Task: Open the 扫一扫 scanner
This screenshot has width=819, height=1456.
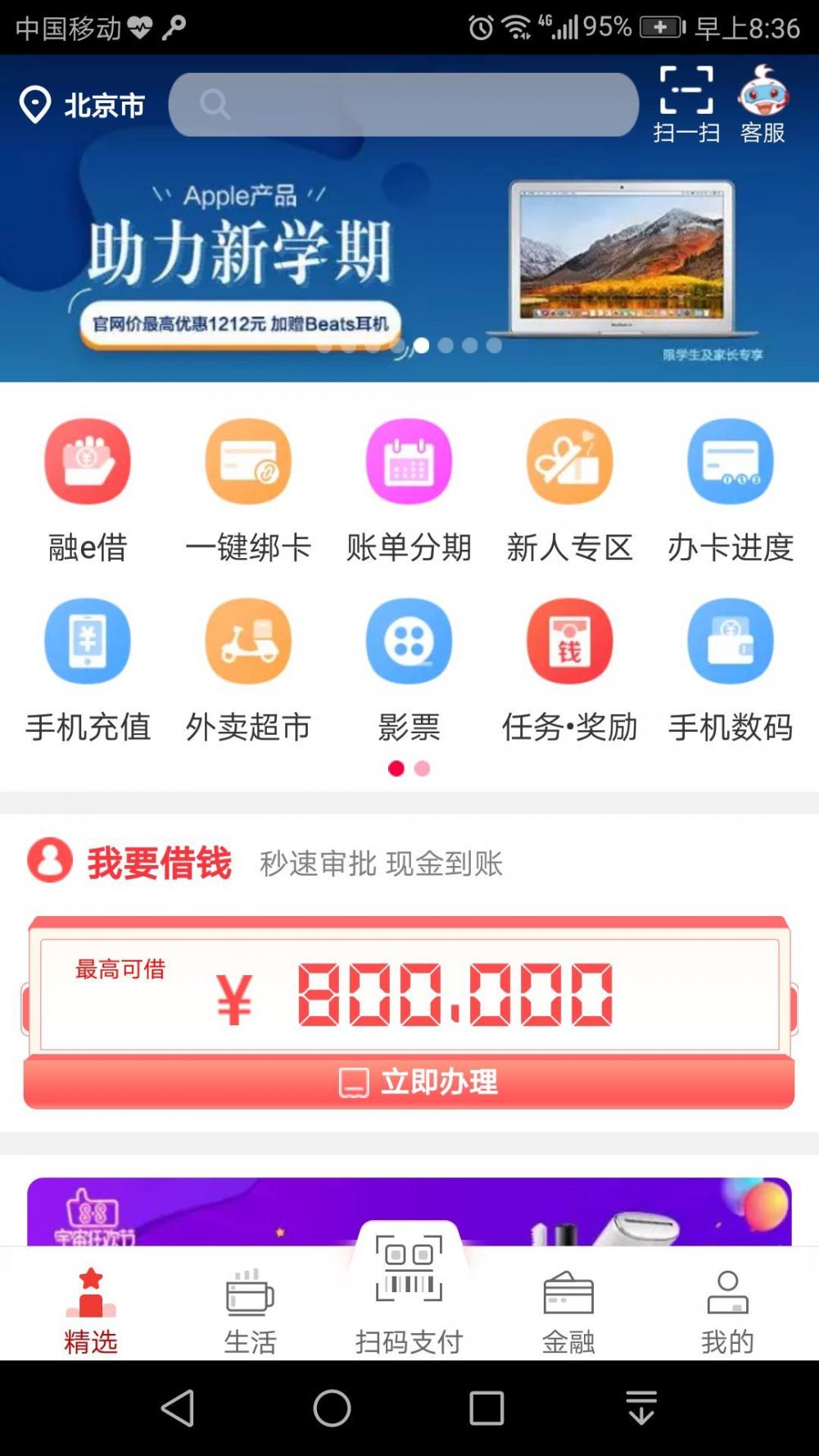Action: [686, 104]
